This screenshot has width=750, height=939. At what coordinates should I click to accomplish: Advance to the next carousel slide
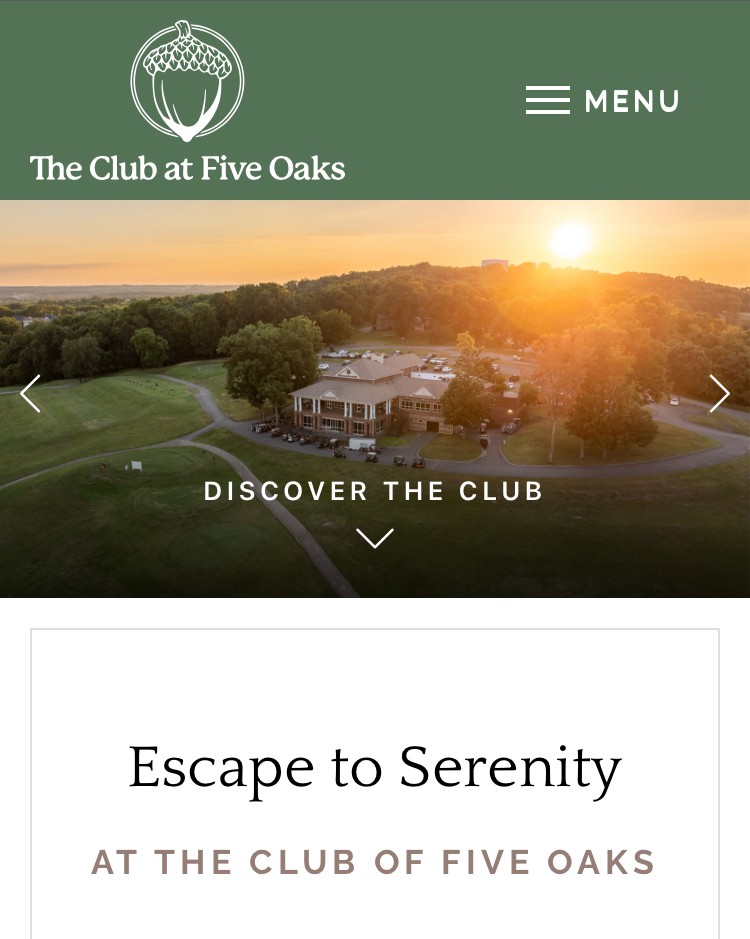tap(719, 394)
